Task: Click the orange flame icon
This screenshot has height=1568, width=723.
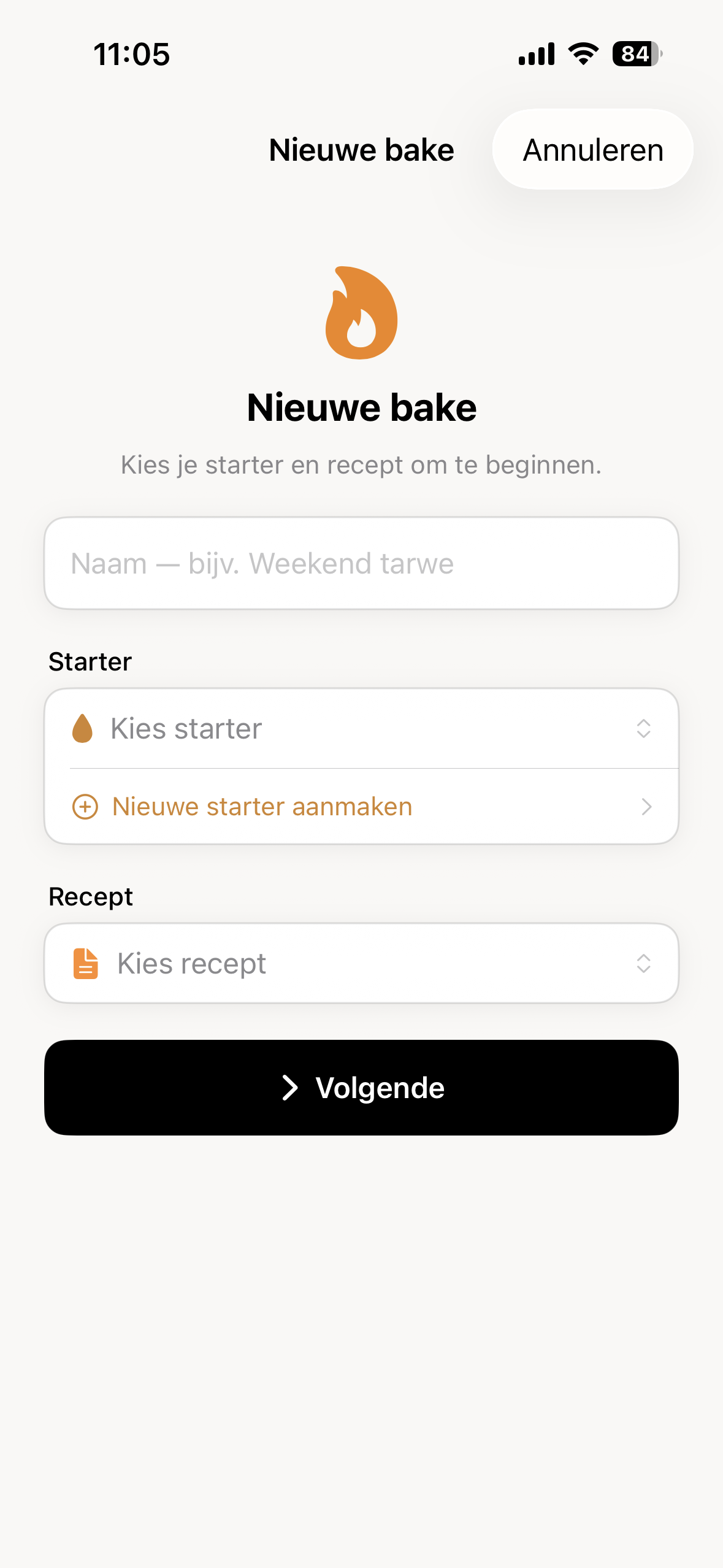Action: (x=361, y=314)
